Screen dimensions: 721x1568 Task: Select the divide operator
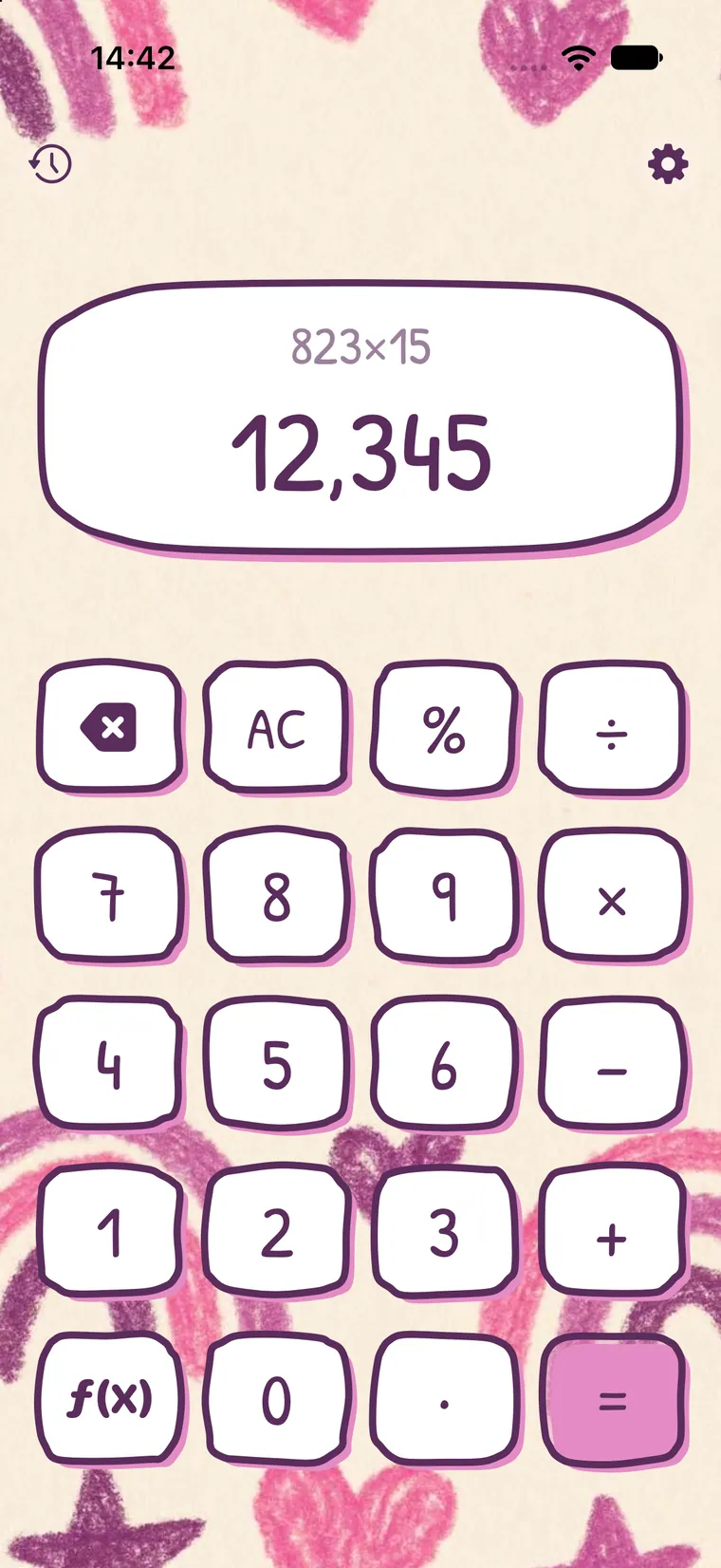[x=612, y=728]
